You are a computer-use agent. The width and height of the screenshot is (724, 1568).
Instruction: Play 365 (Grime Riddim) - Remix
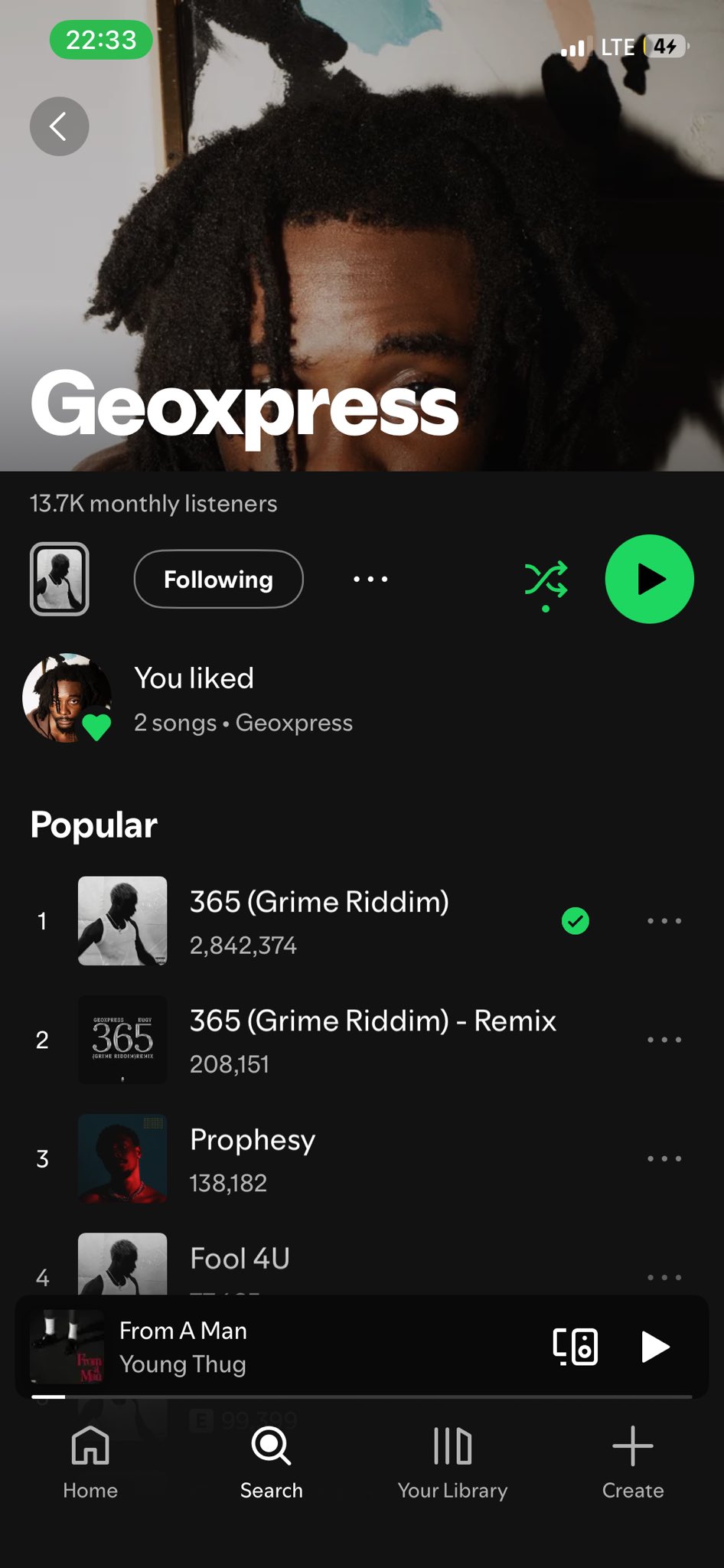click(x=372, y=1039)
